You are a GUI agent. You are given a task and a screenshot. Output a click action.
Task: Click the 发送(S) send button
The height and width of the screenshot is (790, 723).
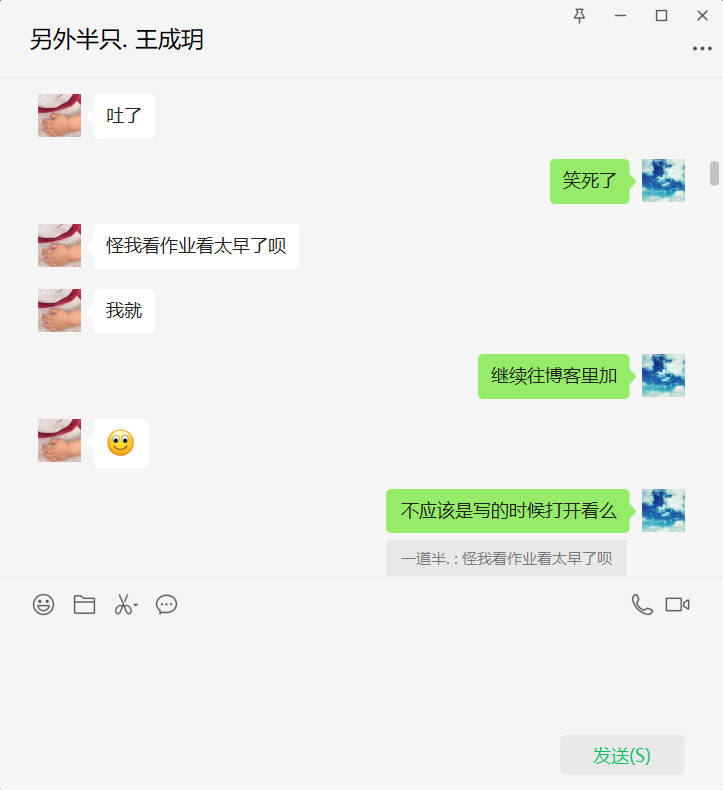tap(621, 755)
